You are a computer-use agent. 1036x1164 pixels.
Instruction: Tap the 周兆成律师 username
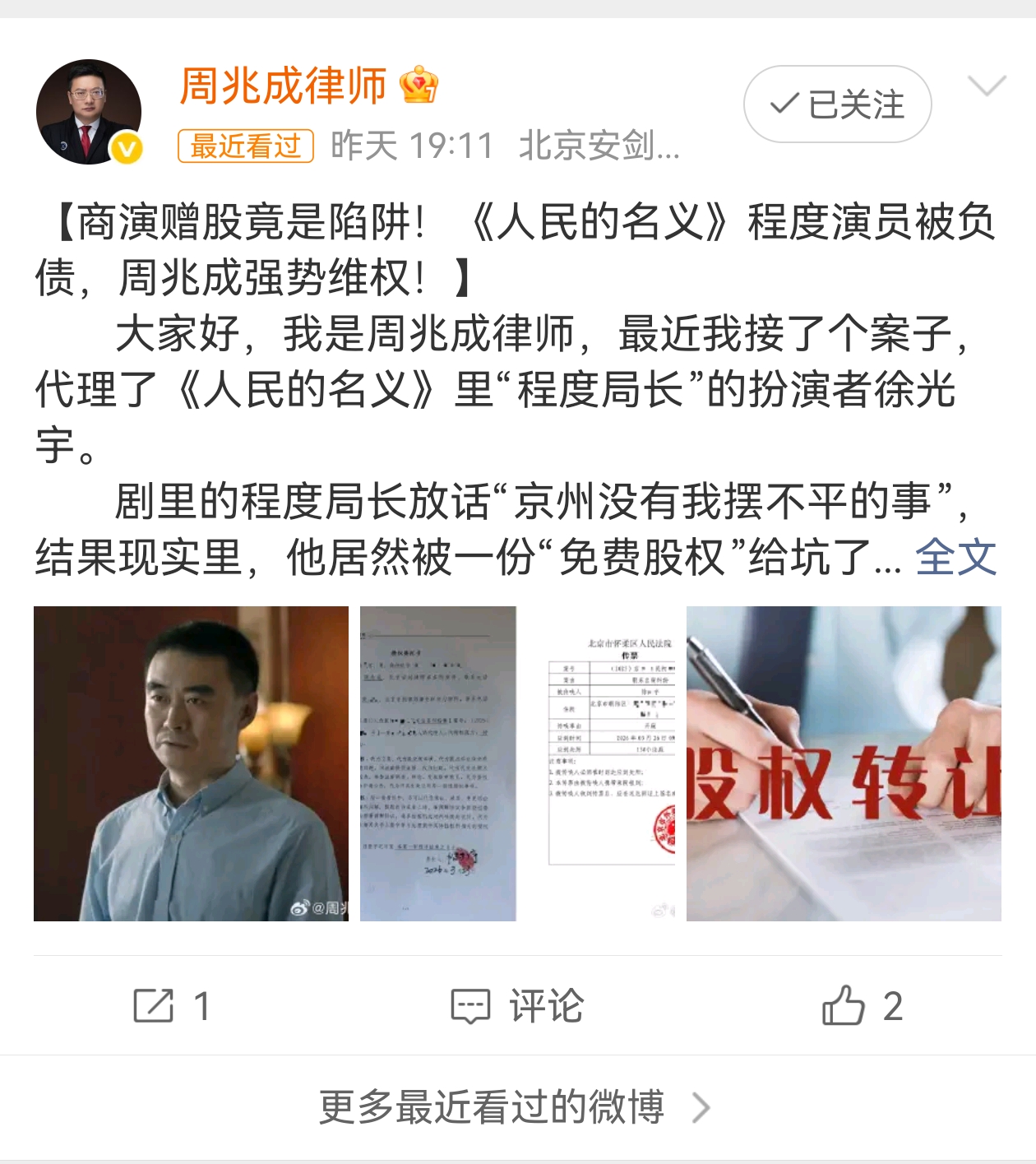(283, 86)
